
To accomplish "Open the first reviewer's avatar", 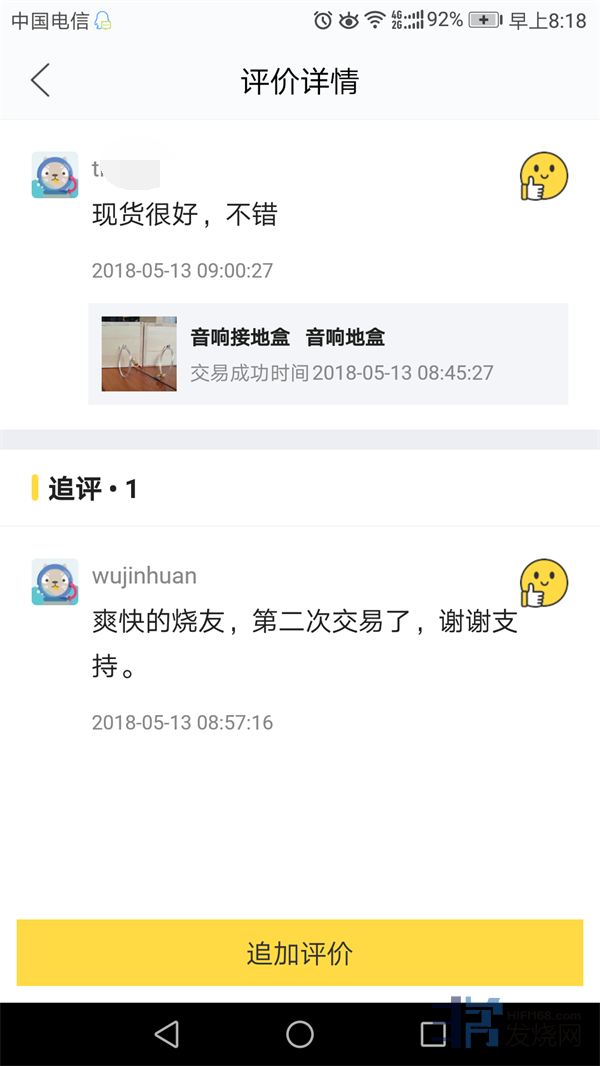I will 55,175.
